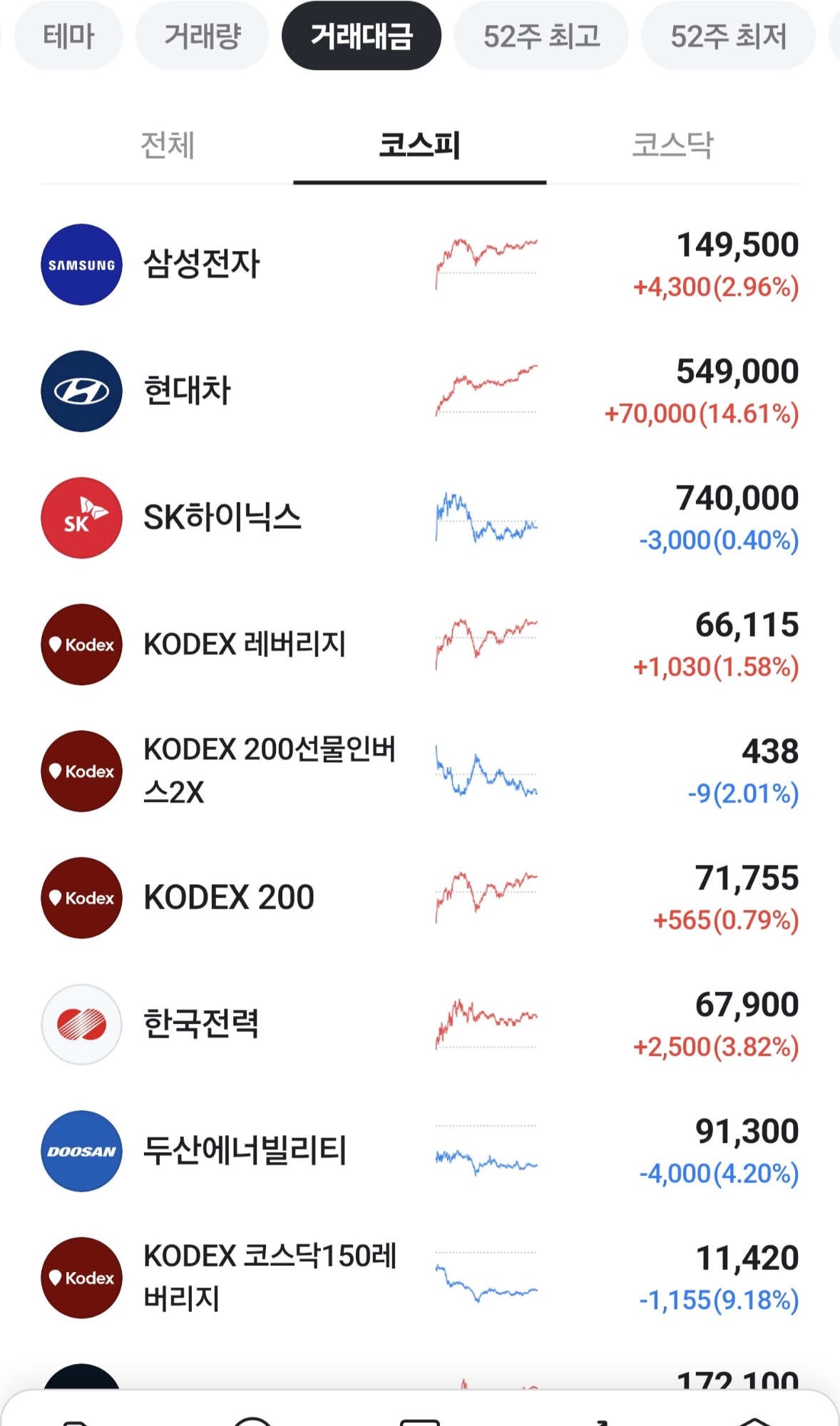840x1426 pixels.
Task: View 한국전력 stock page
Action: 201,1024
